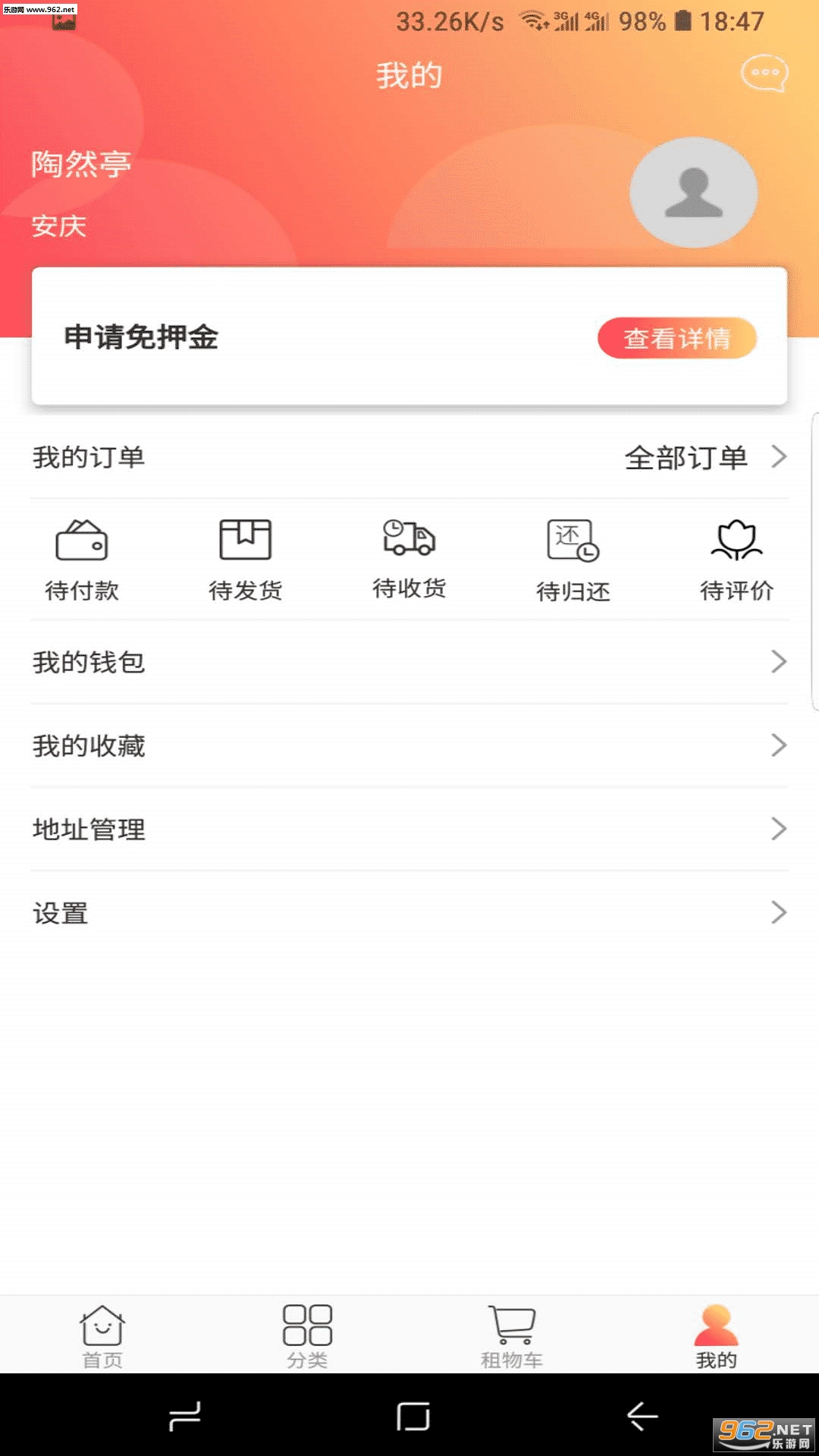This screenshot has width=819, height=1456.
Task: Open 待归还 pending return orders
Action: [573, 560]
